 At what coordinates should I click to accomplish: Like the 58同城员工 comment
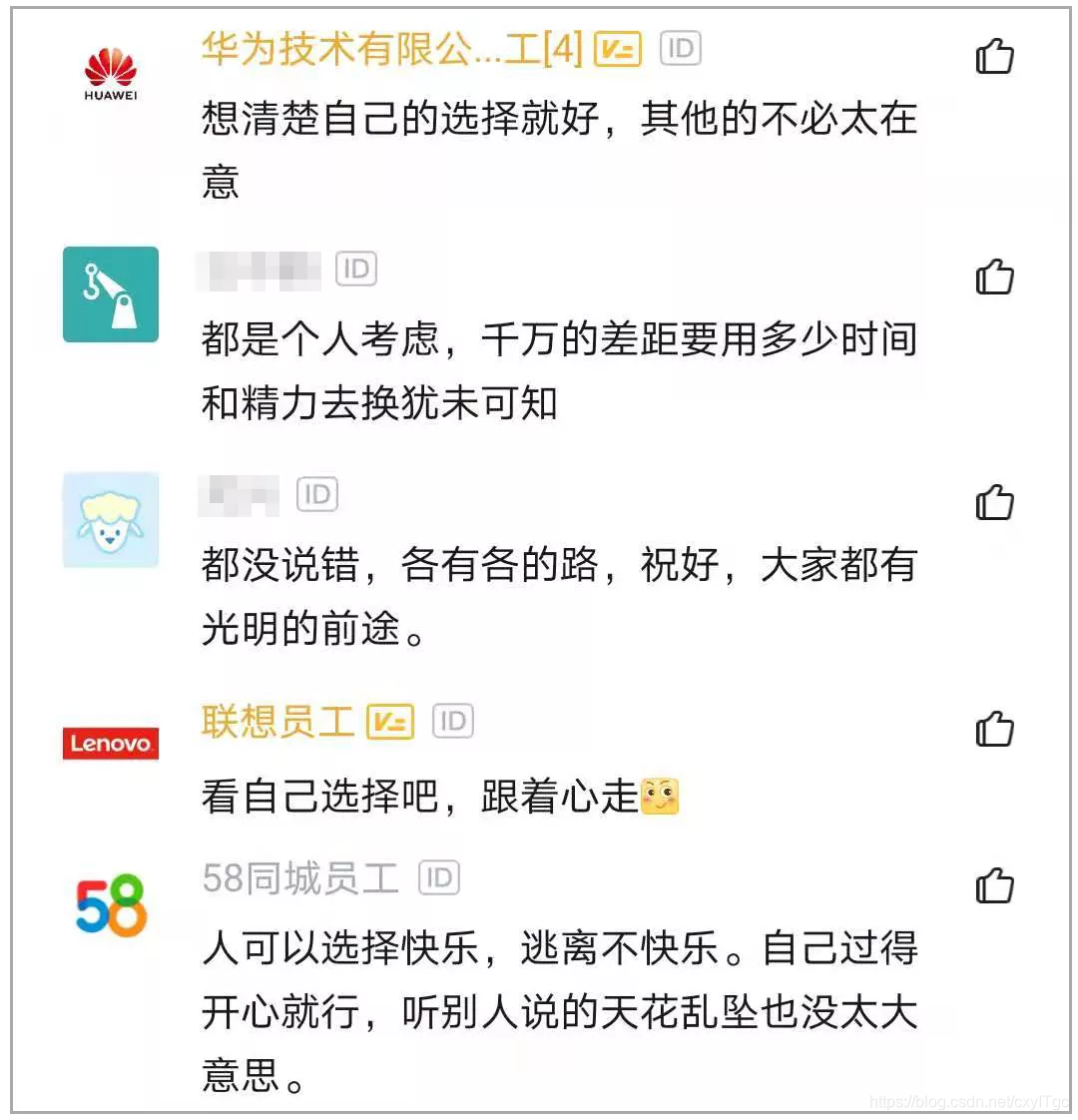[995, 886]
